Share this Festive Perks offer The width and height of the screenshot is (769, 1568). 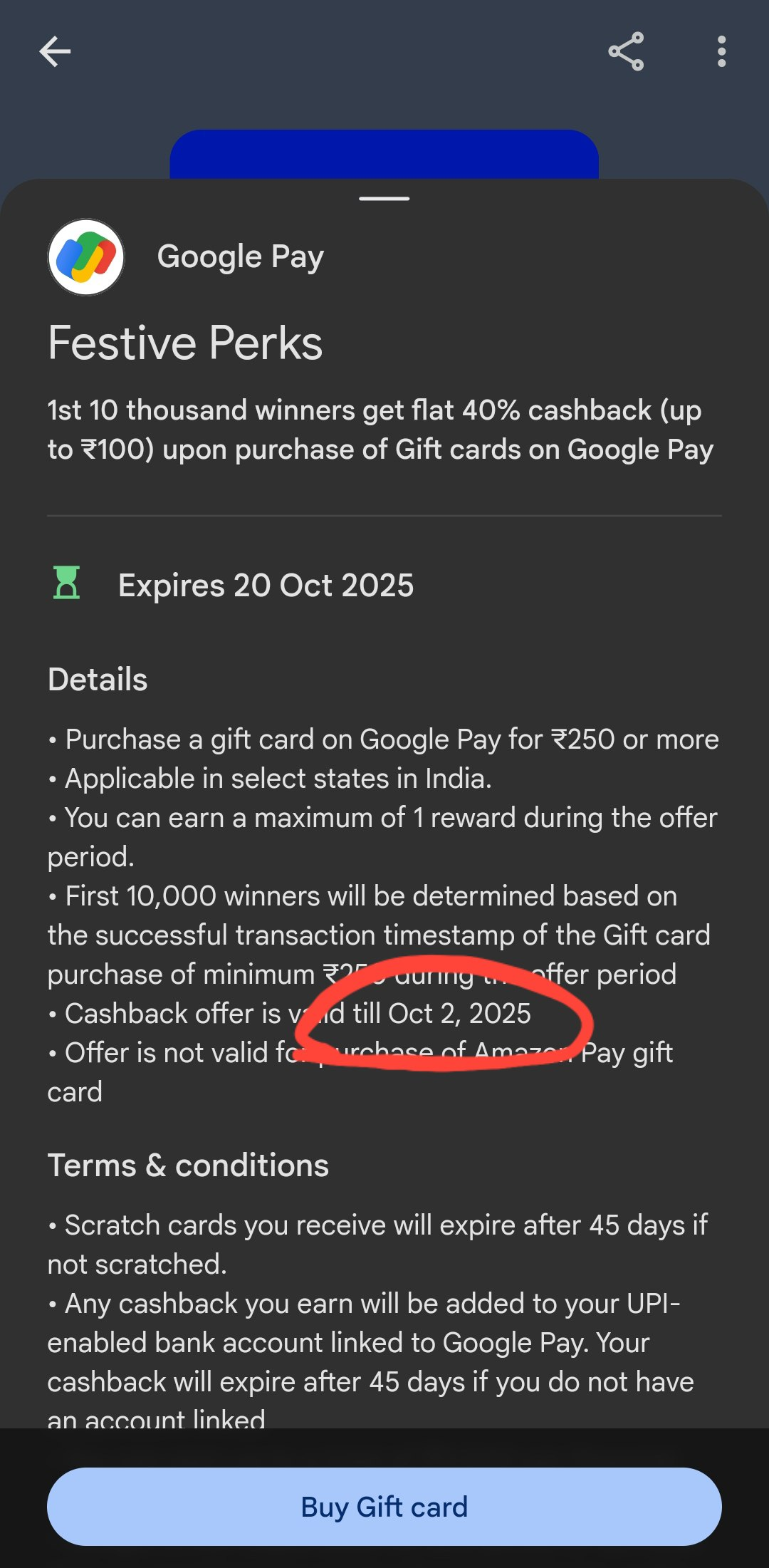626,51
